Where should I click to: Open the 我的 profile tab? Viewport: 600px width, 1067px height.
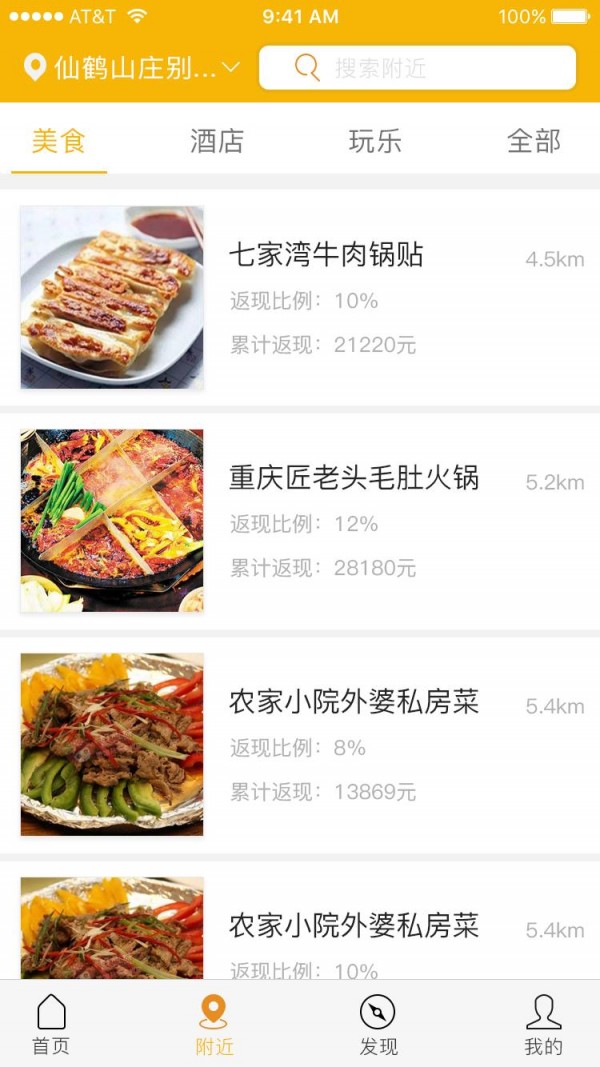coord(543,1025)
